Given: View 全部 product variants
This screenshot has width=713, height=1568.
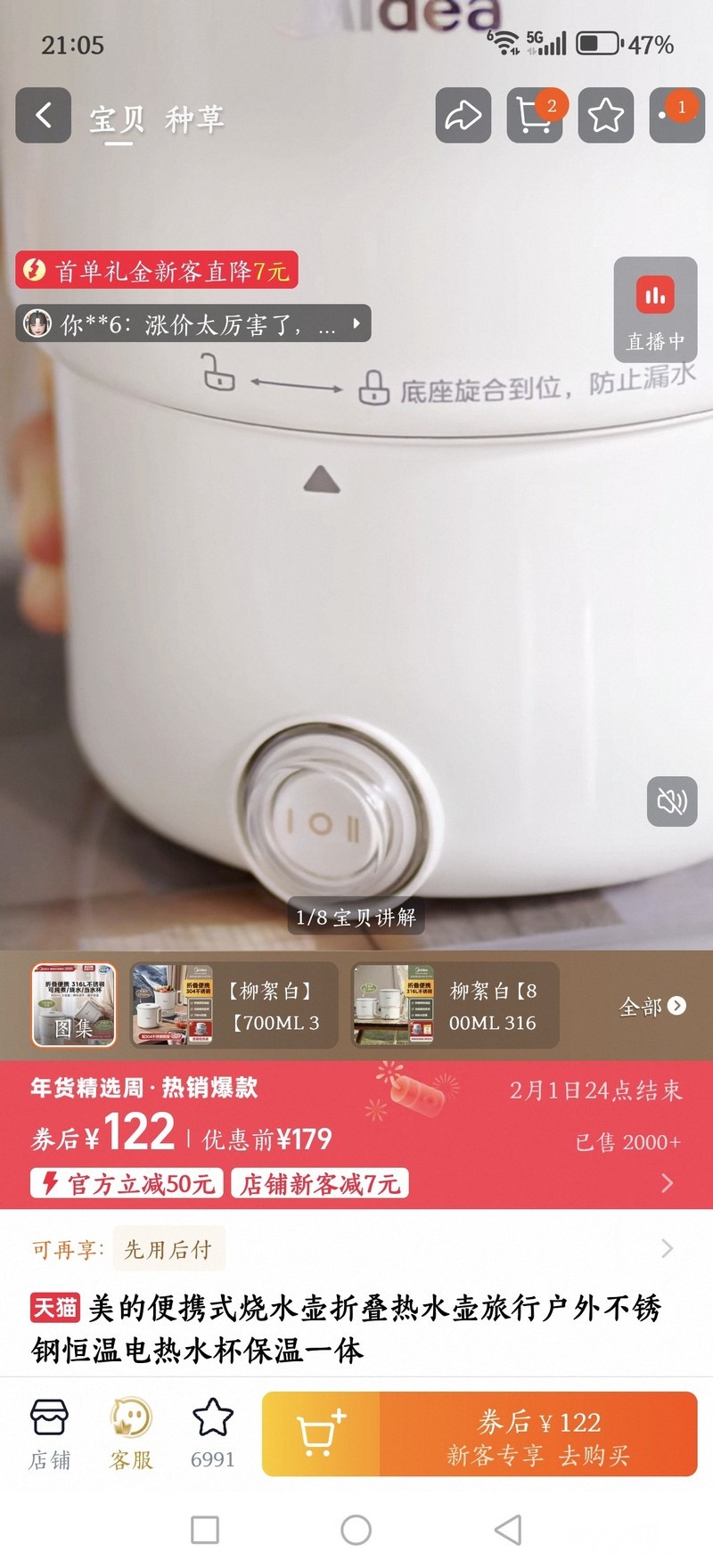Looking at the screenshot, I should click(x=652, y=1007).
